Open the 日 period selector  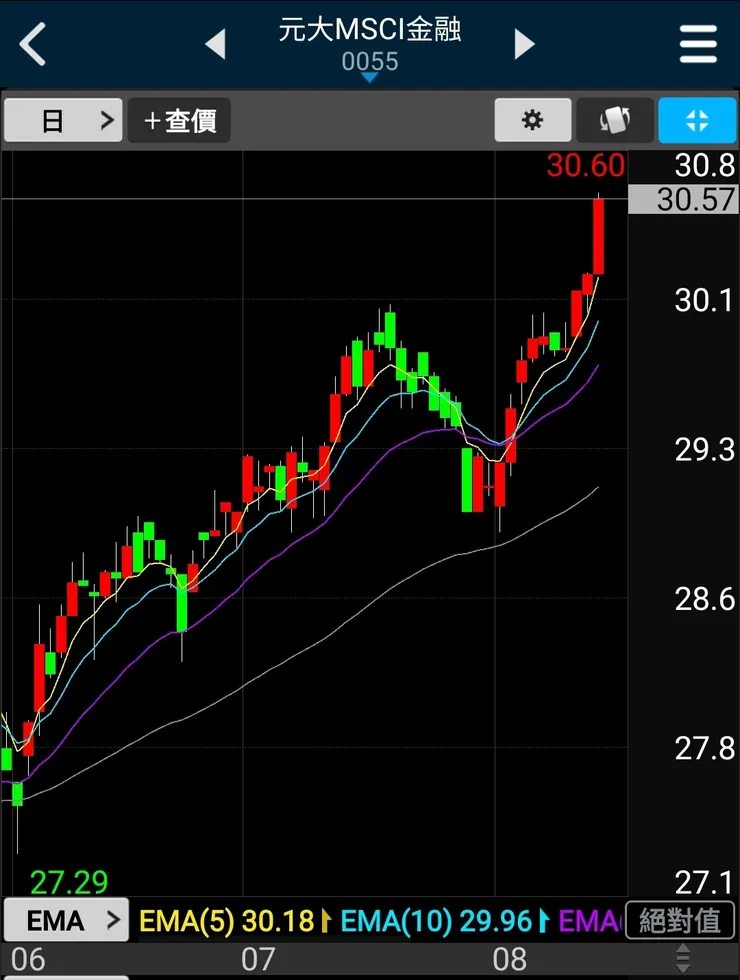(63, 121)
